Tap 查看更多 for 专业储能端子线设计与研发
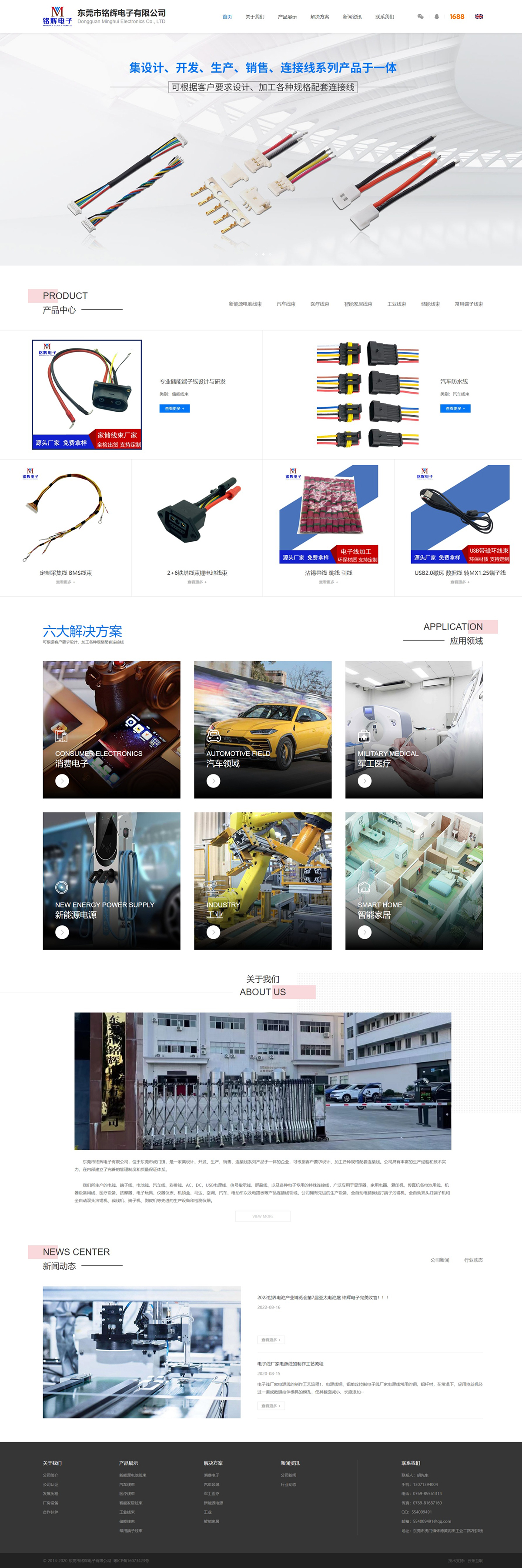The height and width of the screenshot is (1568, 522). [x=174, y=408]
